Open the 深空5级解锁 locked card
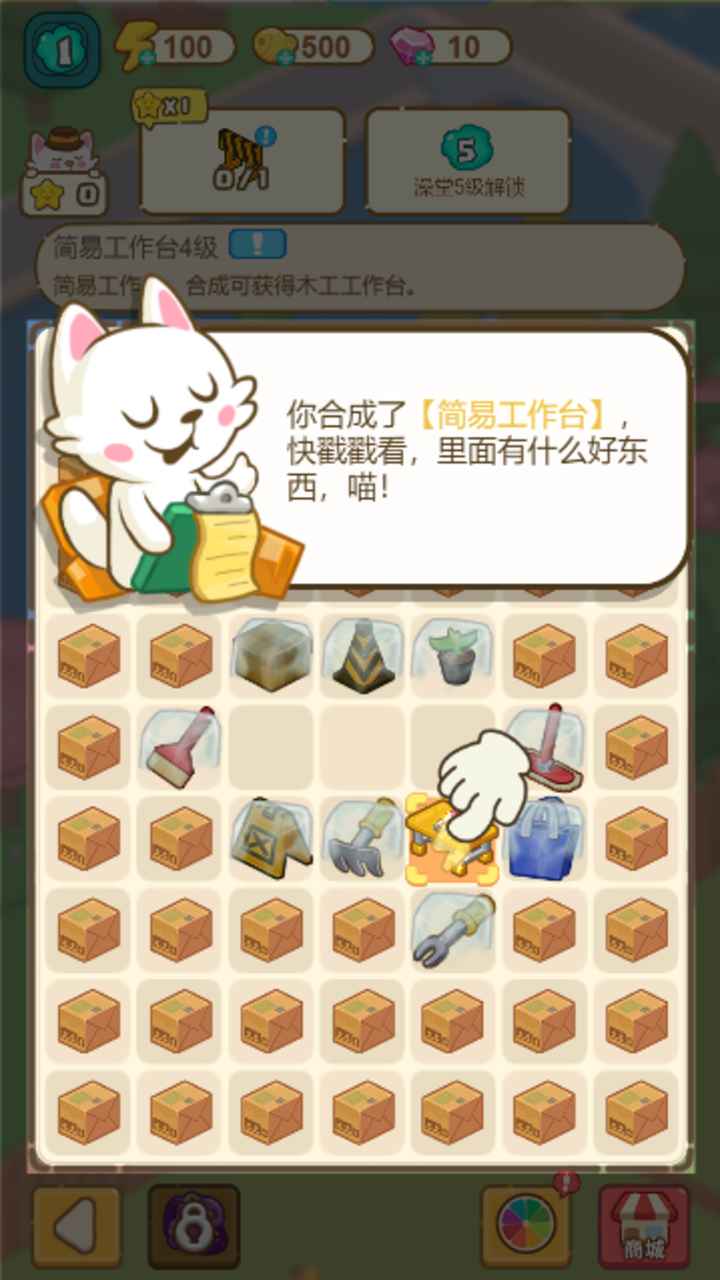 (468, 161)
